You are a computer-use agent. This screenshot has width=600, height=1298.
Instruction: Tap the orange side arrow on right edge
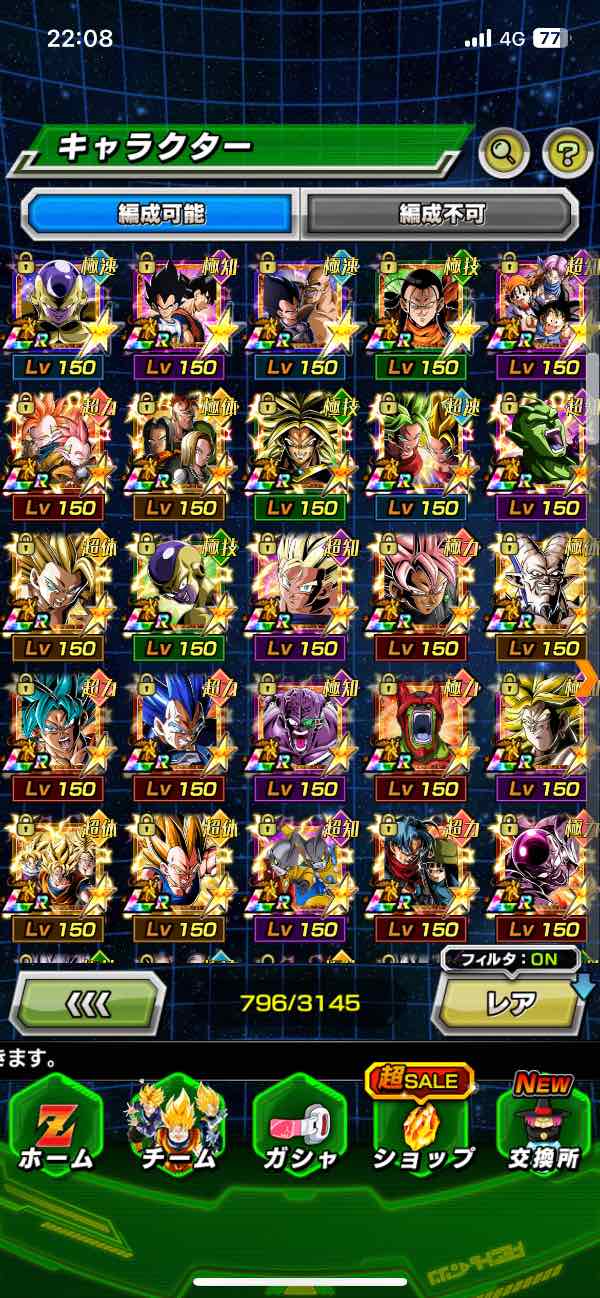(587, 678)
